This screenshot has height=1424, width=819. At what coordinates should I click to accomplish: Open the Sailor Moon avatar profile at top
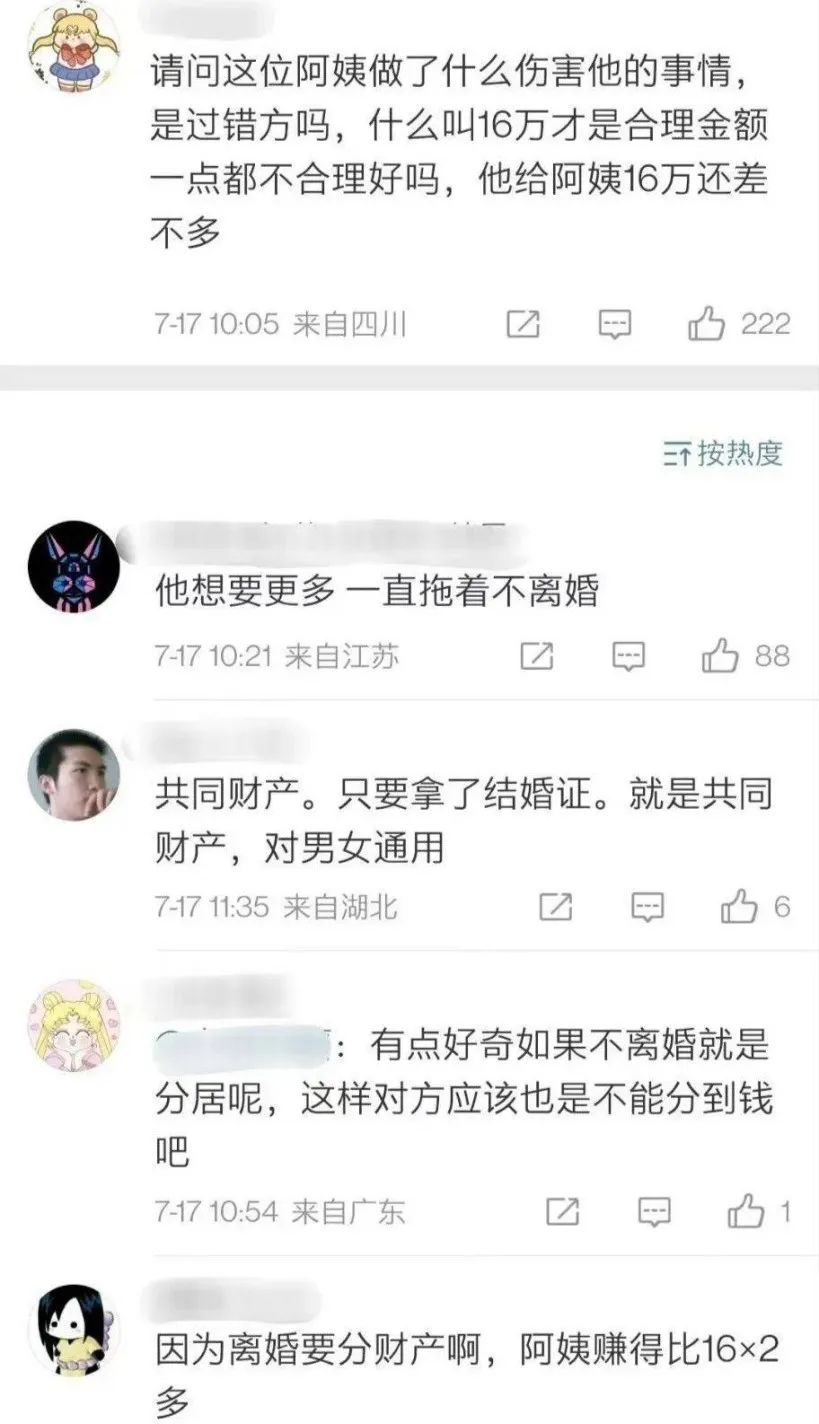(73, 47)
